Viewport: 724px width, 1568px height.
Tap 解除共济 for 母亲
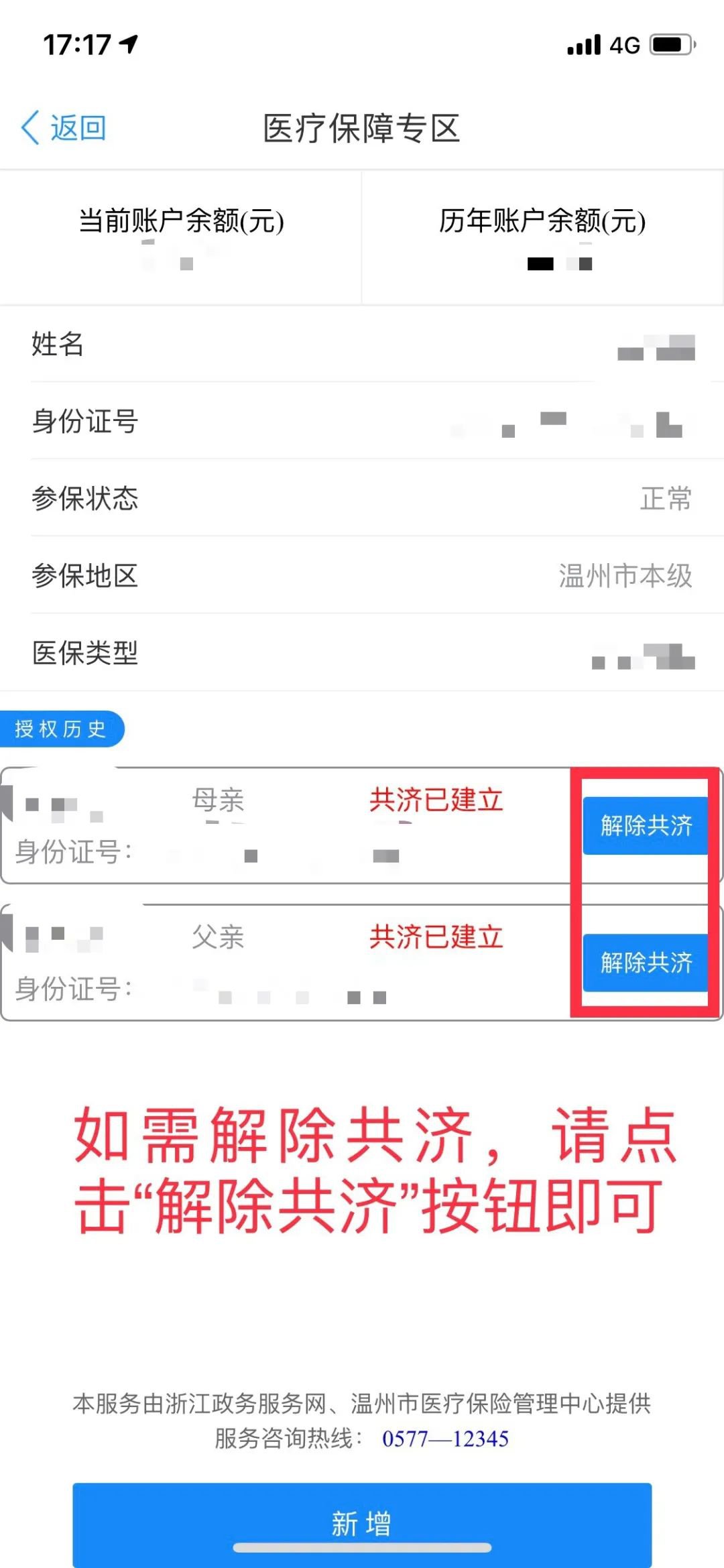click(x=645, y=825)
